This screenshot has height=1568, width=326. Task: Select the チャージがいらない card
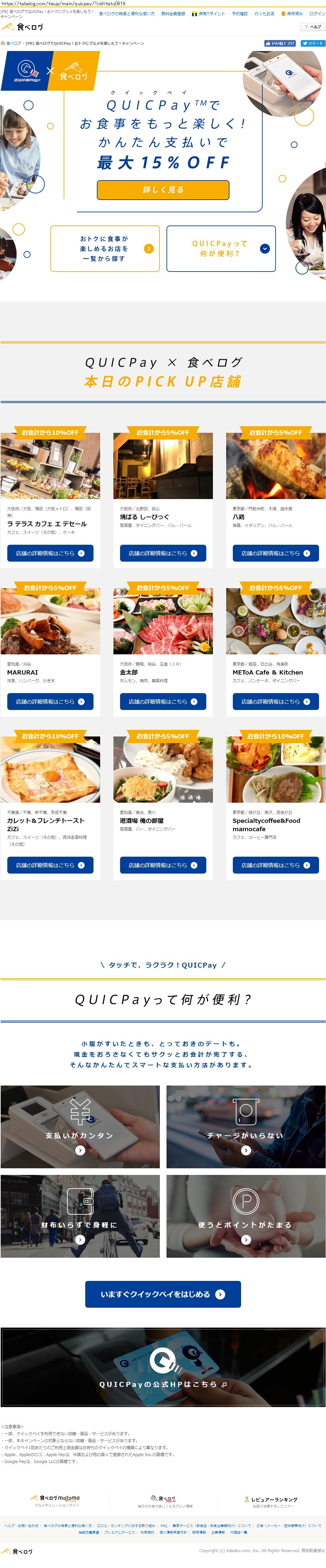pos(245,1126)
